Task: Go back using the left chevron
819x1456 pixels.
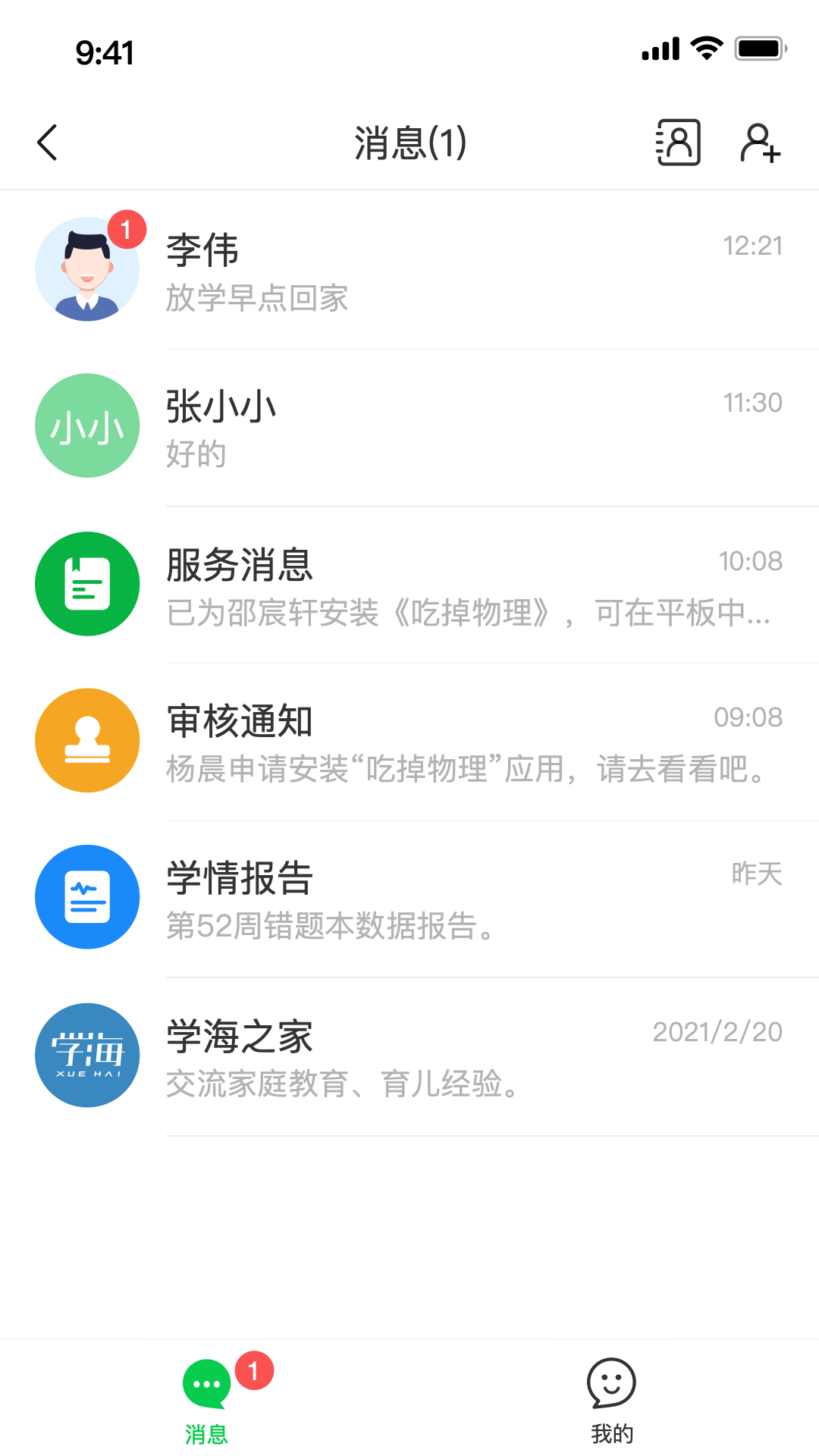Action: click(x=47, y=141)
